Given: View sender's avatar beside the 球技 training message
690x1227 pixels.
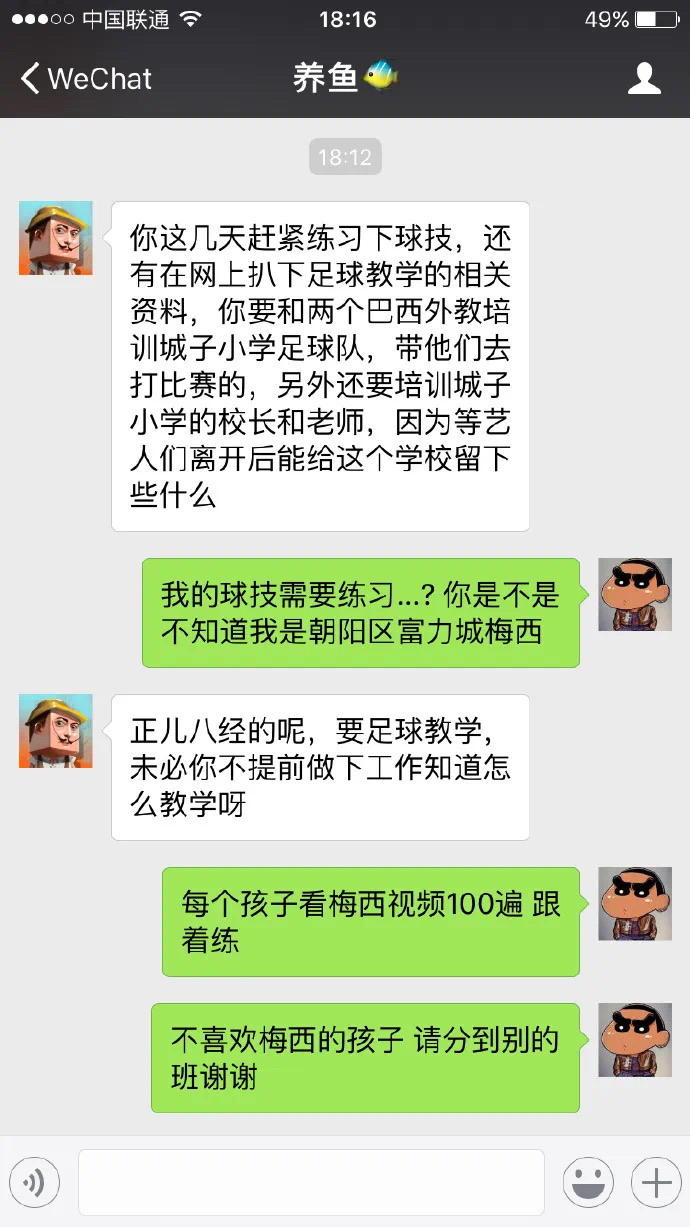Looking at the screenshot, I should [x=55, y=238].
